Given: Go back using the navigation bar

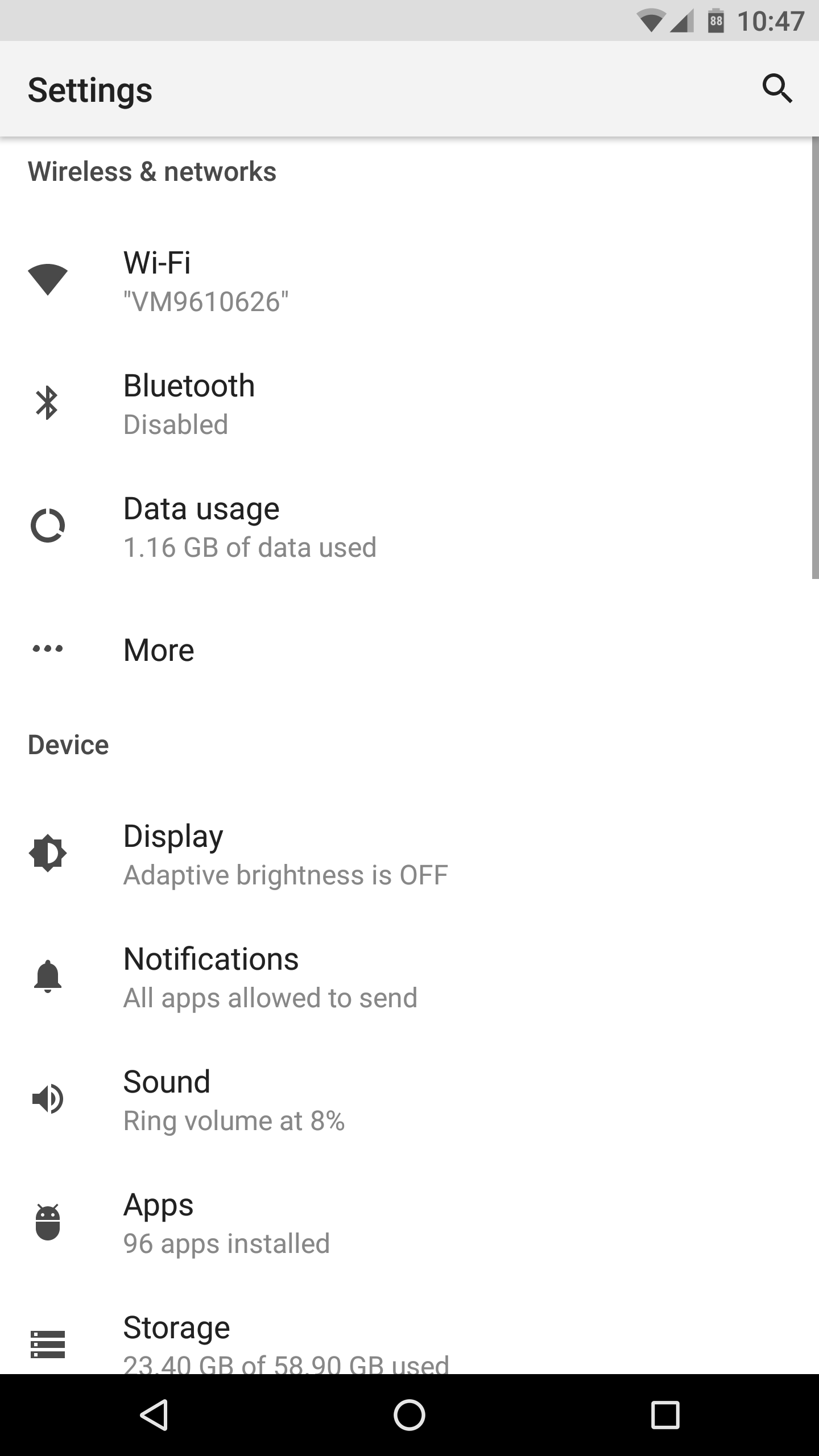Looking at the screenshot, I should point(154,1415).
